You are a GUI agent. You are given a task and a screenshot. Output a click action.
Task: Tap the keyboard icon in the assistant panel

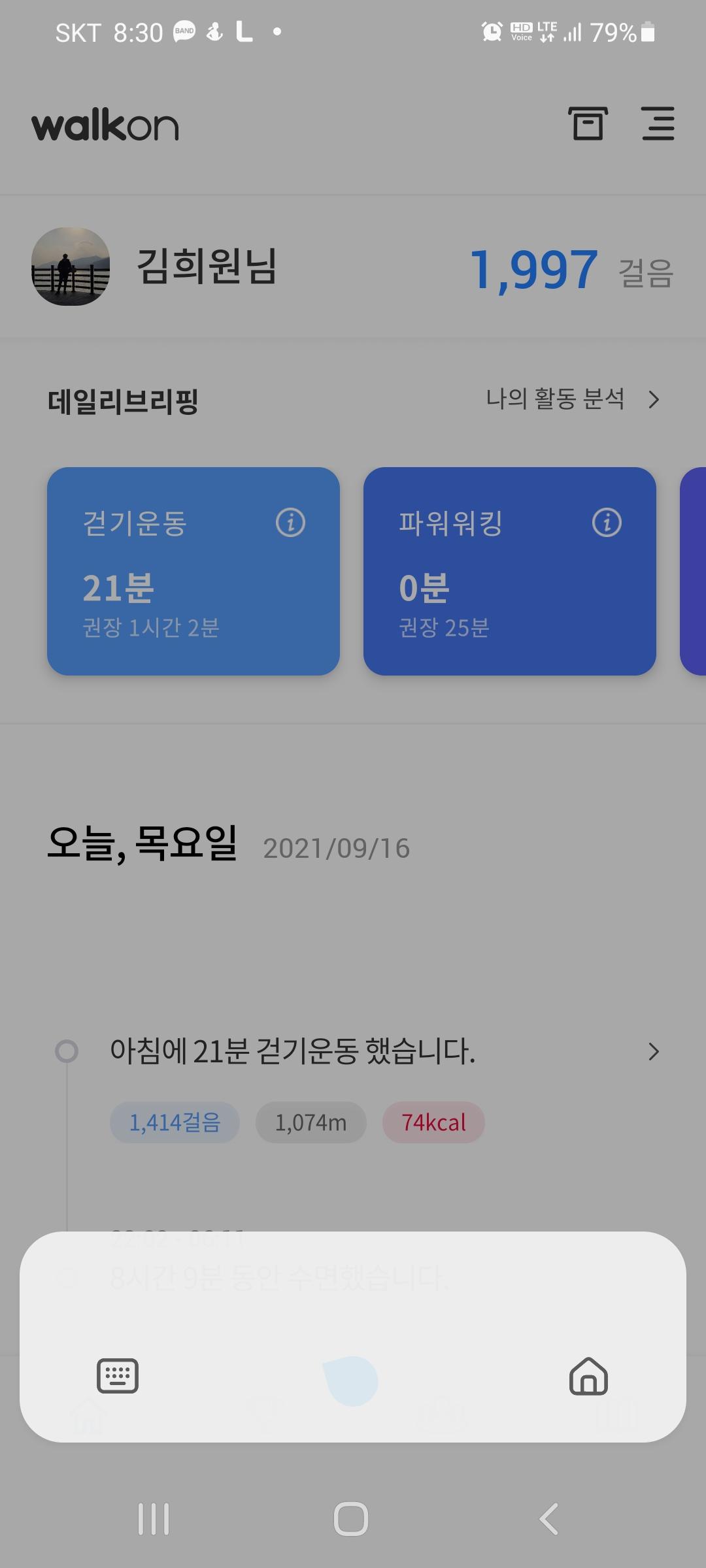118,1376
